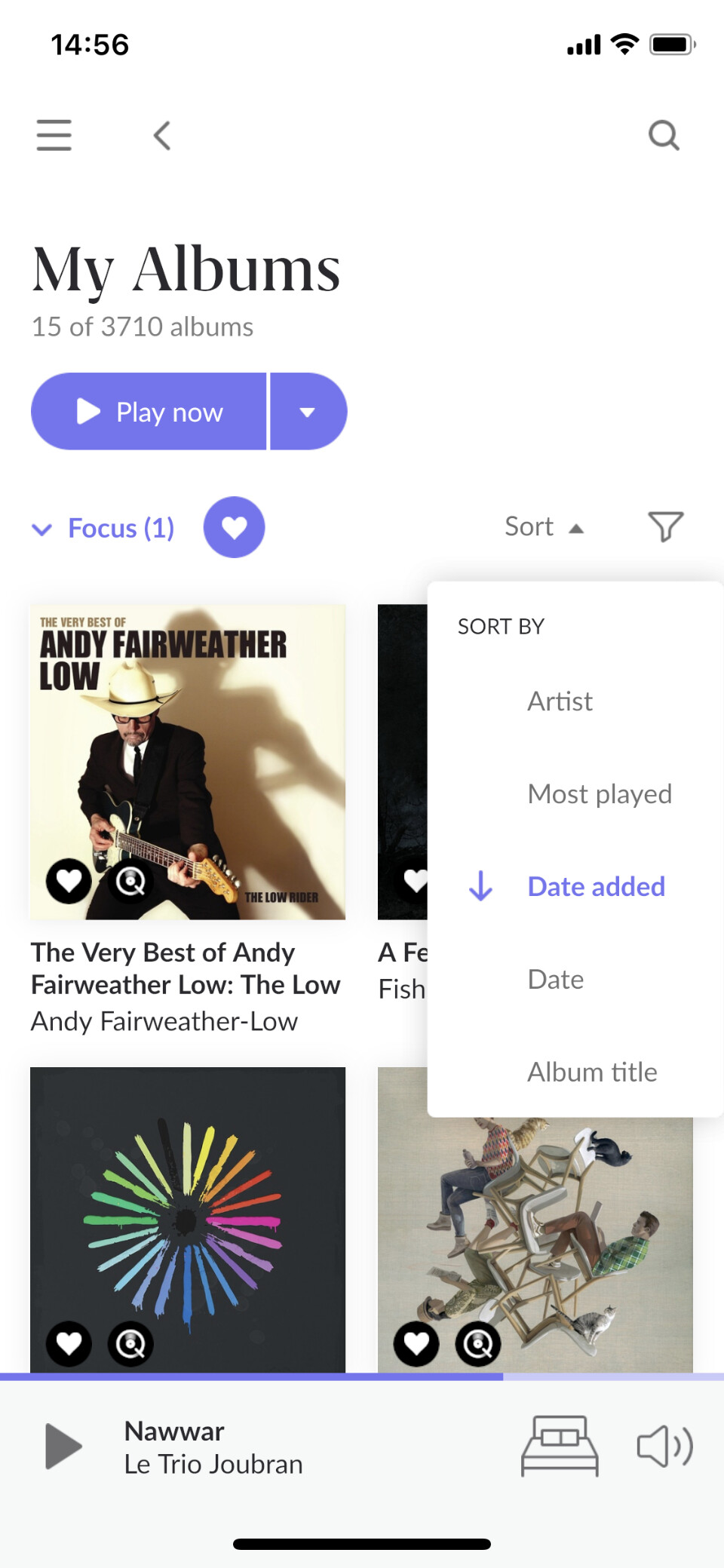Tap heart icon on Andy Fairweather Low album
The height and width of the screenshot is (1568, 724).
(x=69, y=880)
